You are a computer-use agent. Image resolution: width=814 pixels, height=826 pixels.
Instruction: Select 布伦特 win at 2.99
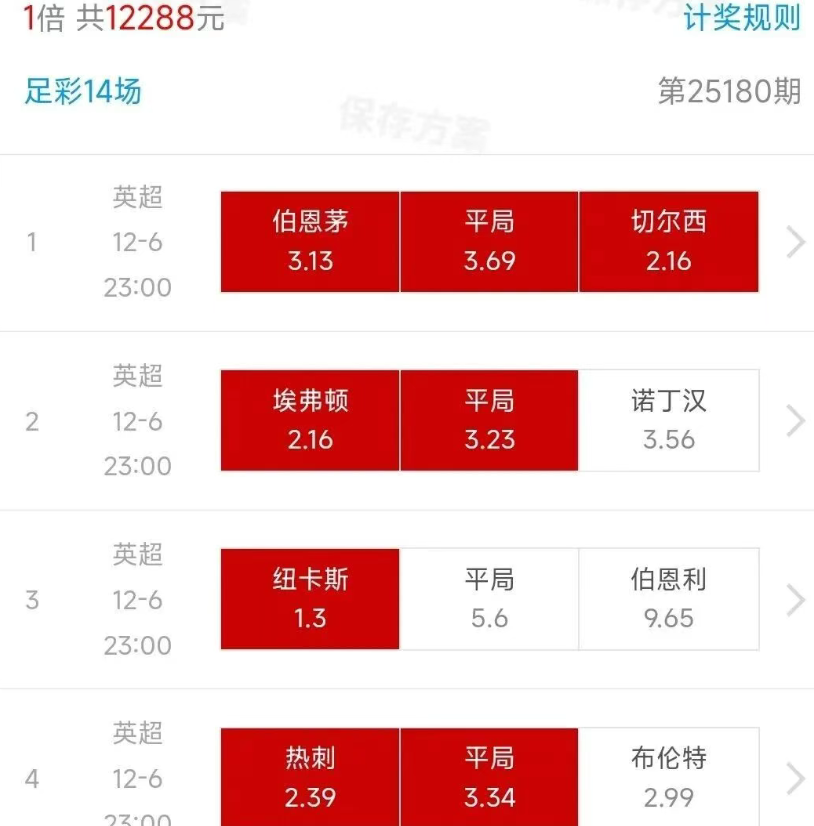[x=668, y=777]
